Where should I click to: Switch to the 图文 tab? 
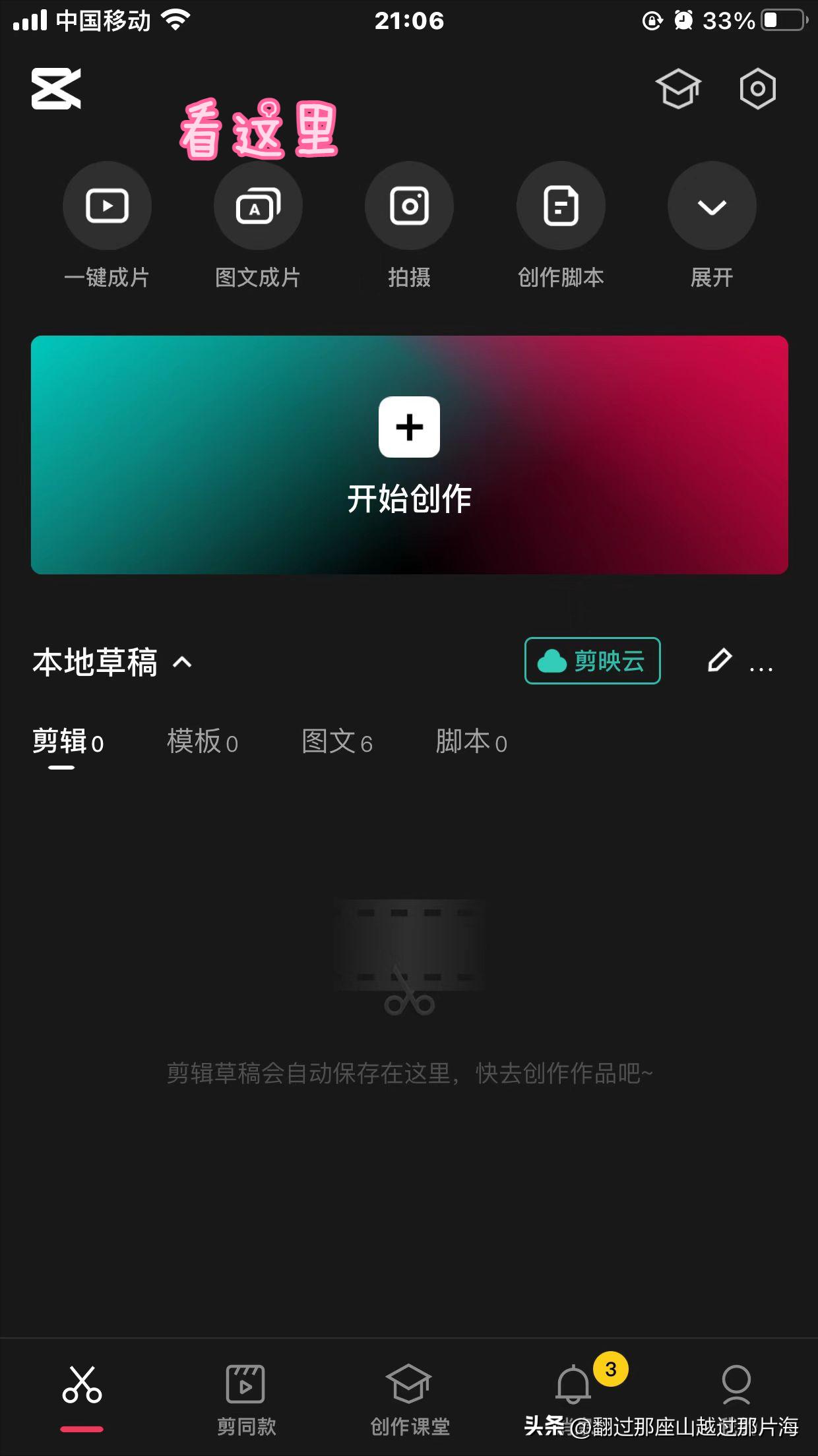pyautogui.click(x=338, y=742)
